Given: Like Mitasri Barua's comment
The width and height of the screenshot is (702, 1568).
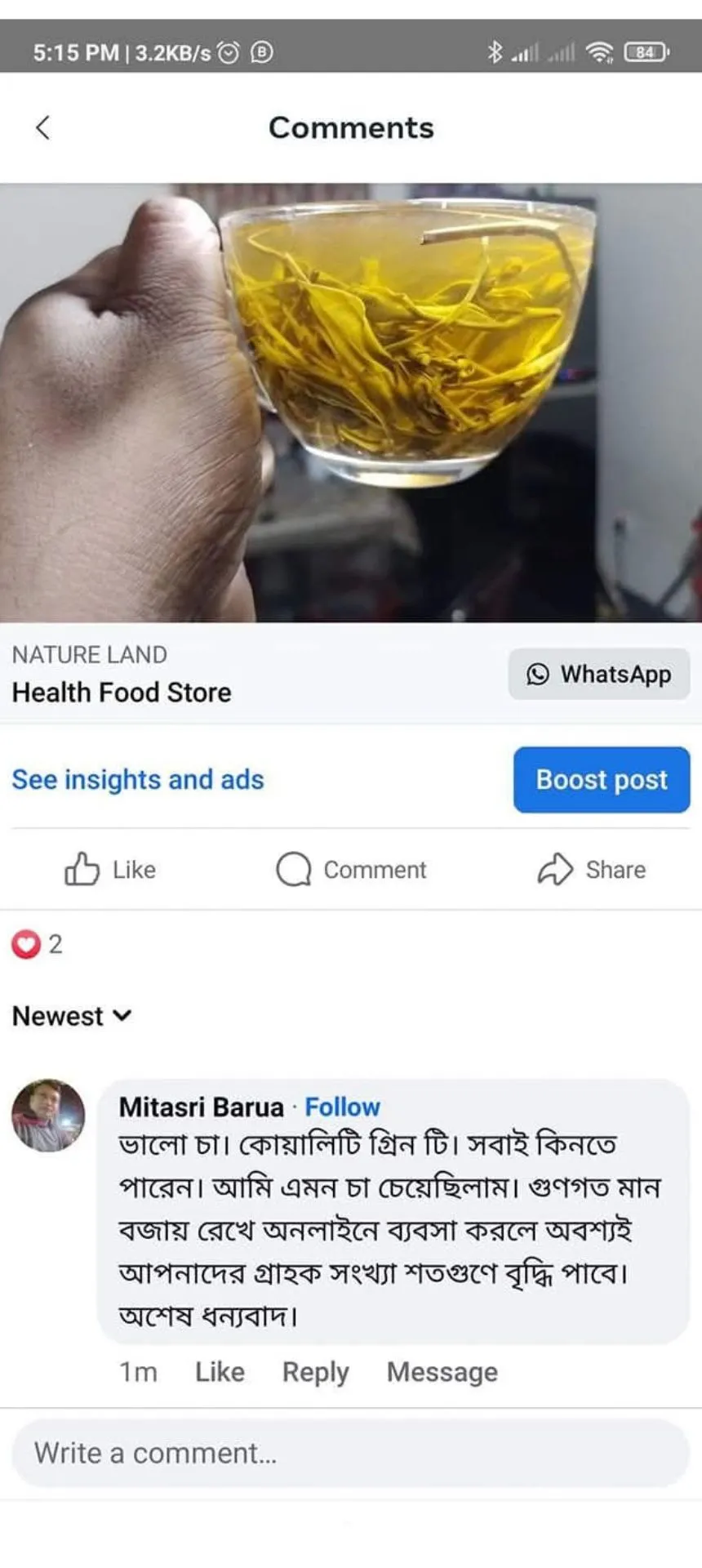Looking at the screenshot, I should point(220,1371).
